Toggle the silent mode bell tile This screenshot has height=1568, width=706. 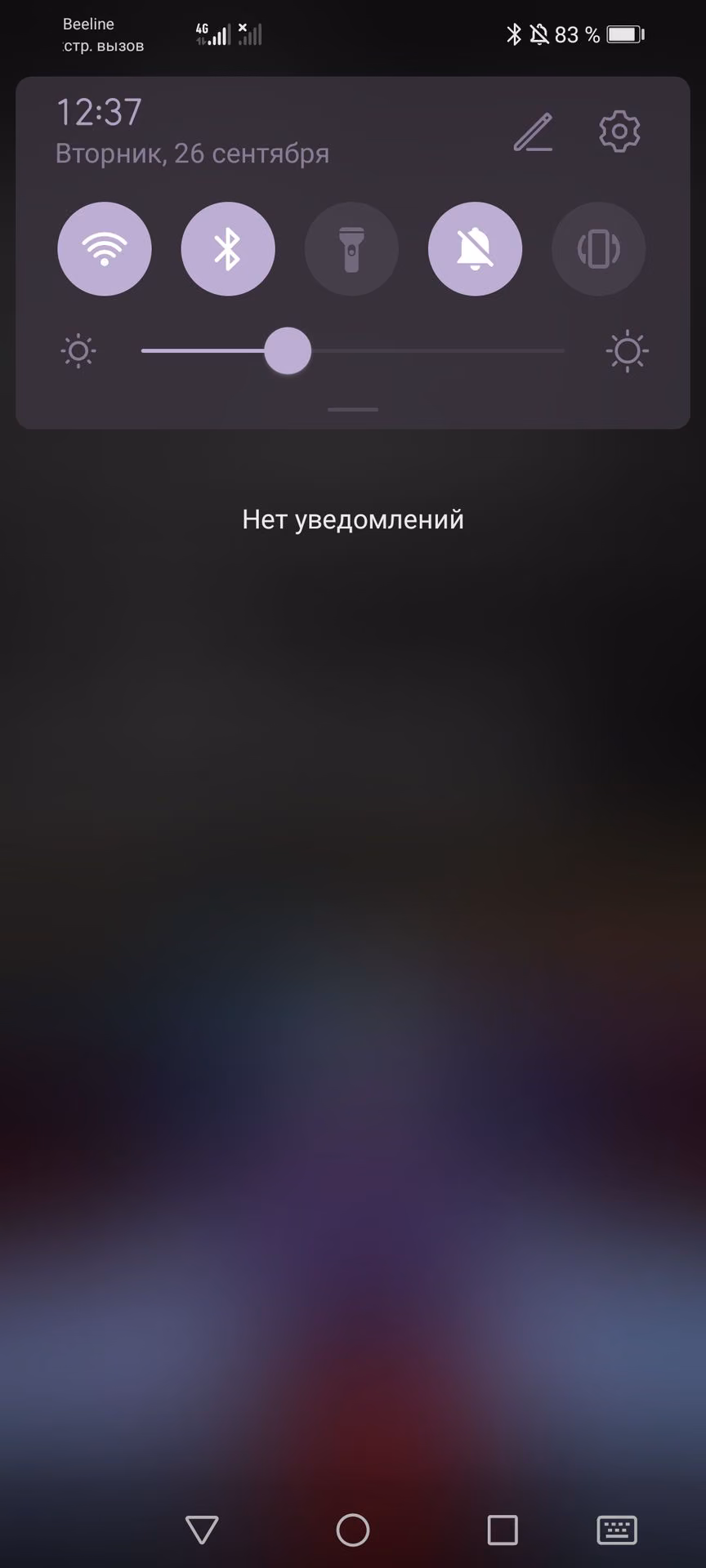point(475,249)
